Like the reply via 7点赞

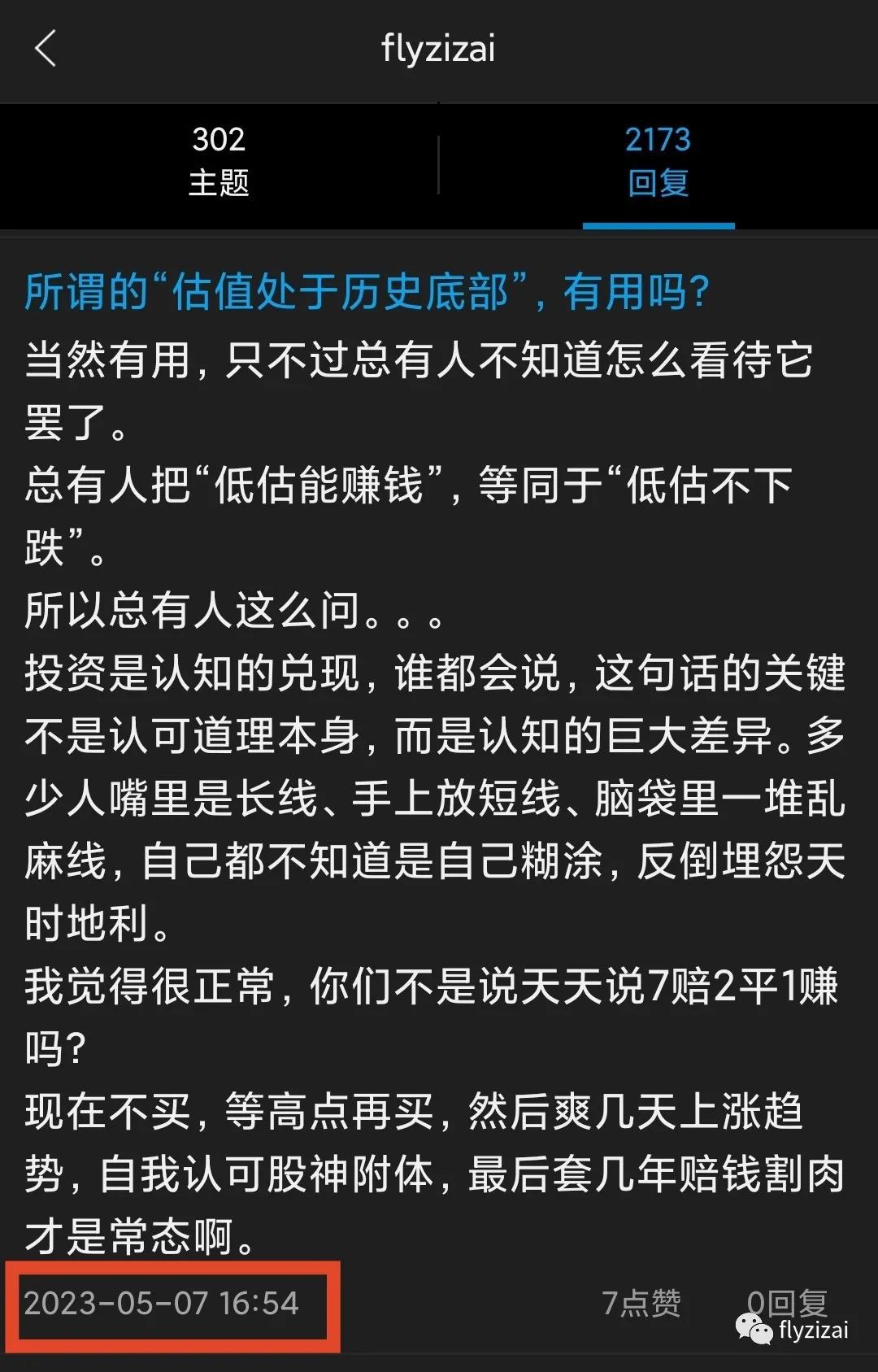pyautogui.click(x=641, y=1303)
